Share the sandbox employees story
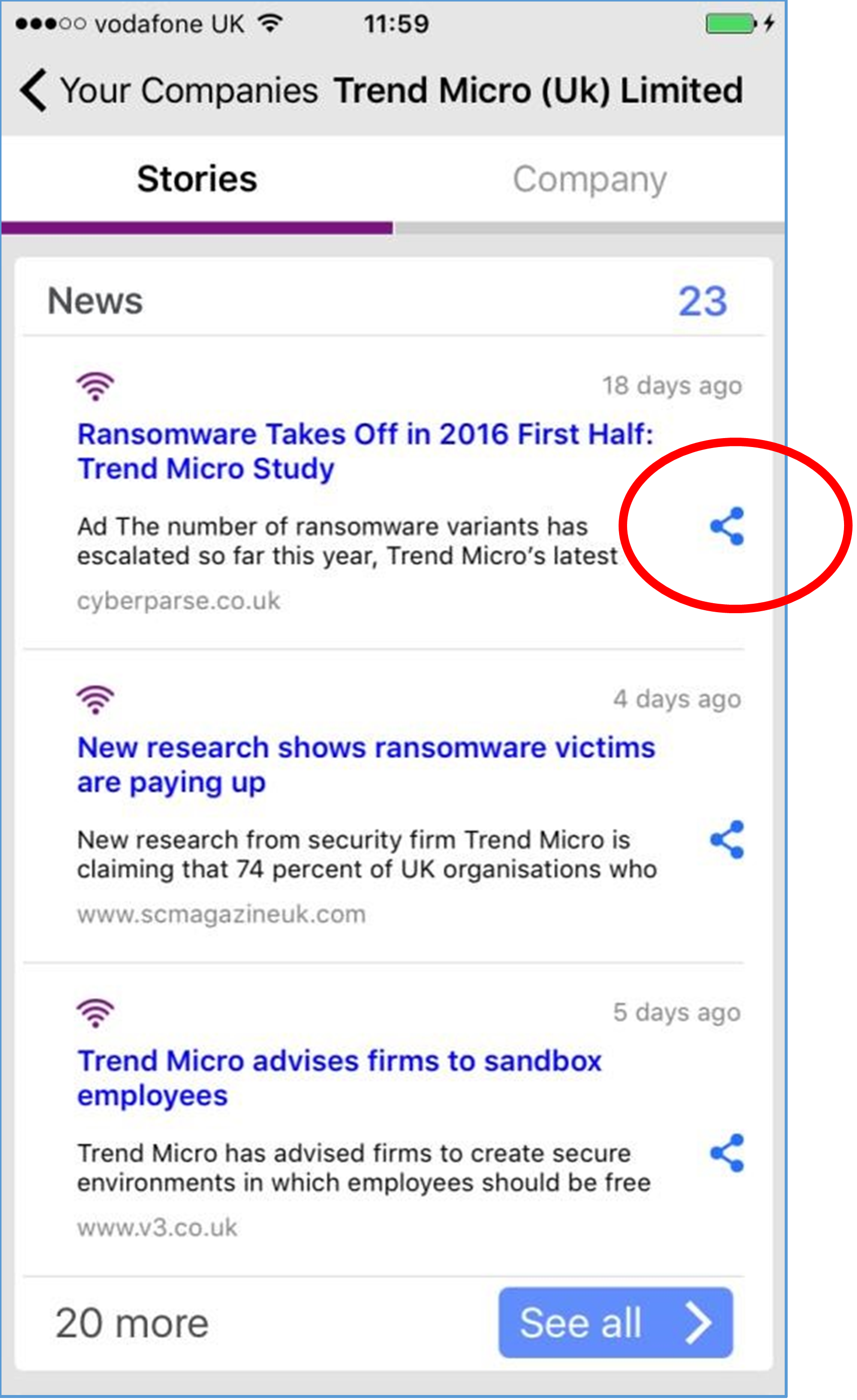Image resolution: width=857 pixels, height=1400 pixels. point(727,1153)
